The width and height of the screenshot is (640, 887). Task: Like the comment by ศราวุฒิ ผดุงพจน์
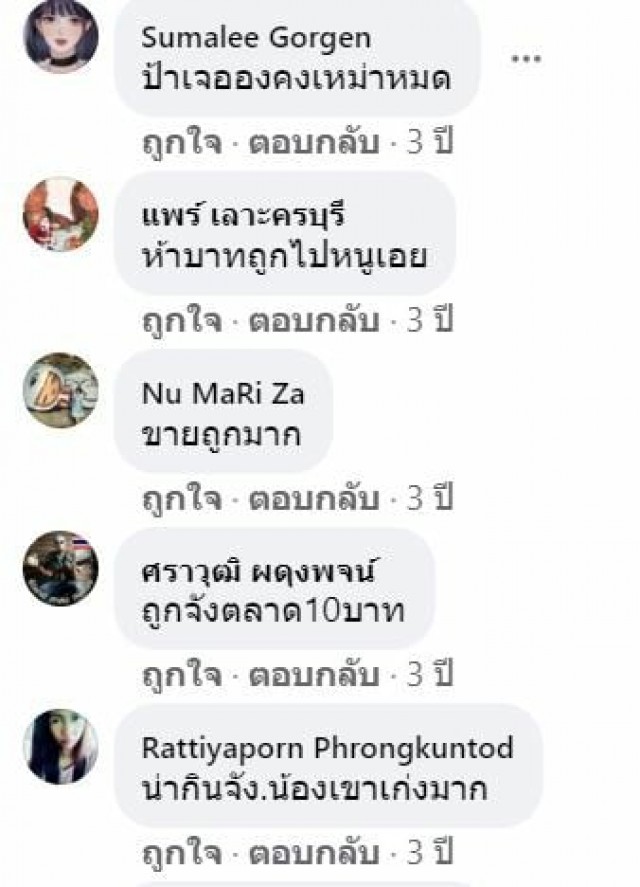(181, 674)
